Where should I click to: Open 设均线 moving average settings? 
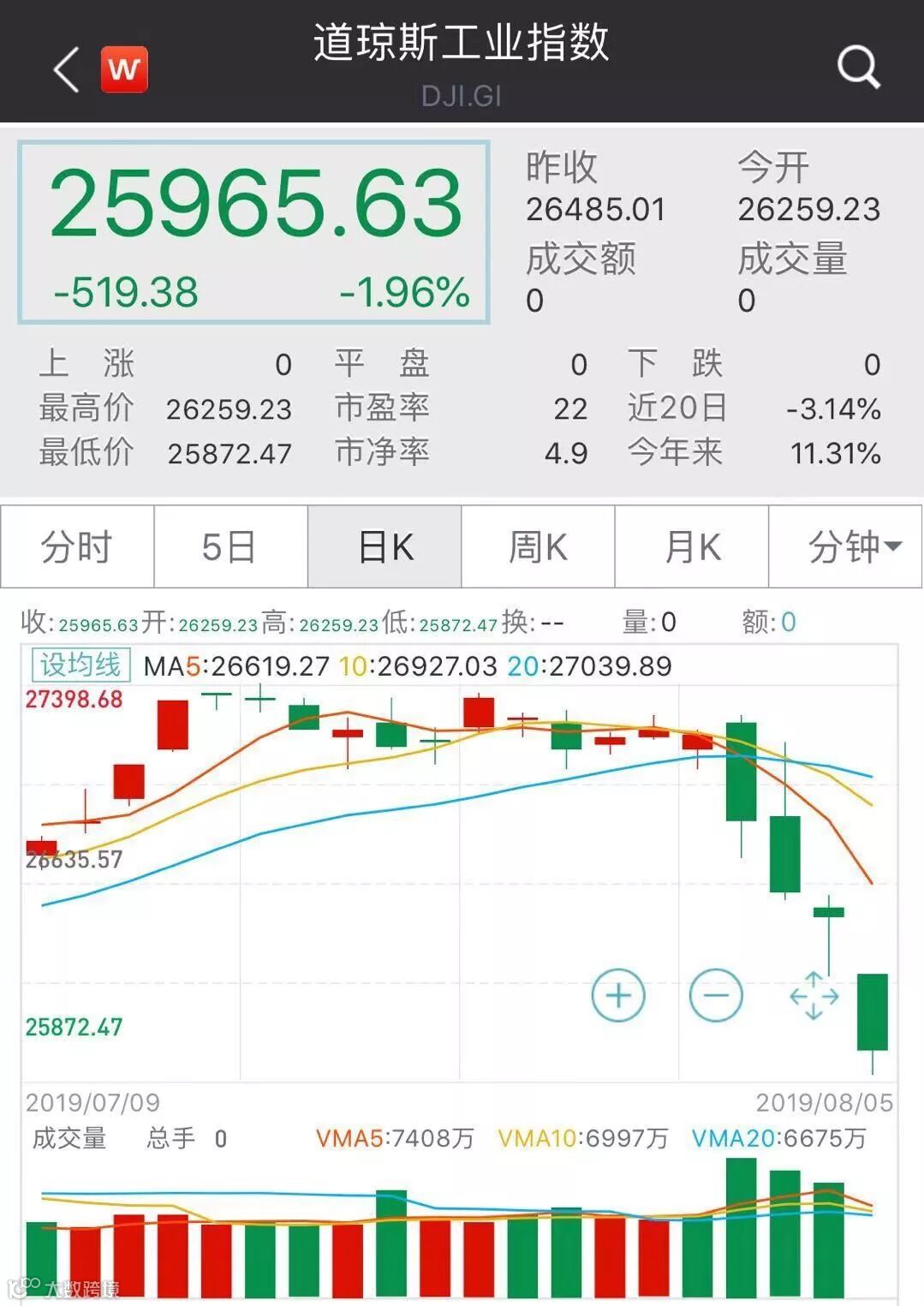(x=80, y=665)
